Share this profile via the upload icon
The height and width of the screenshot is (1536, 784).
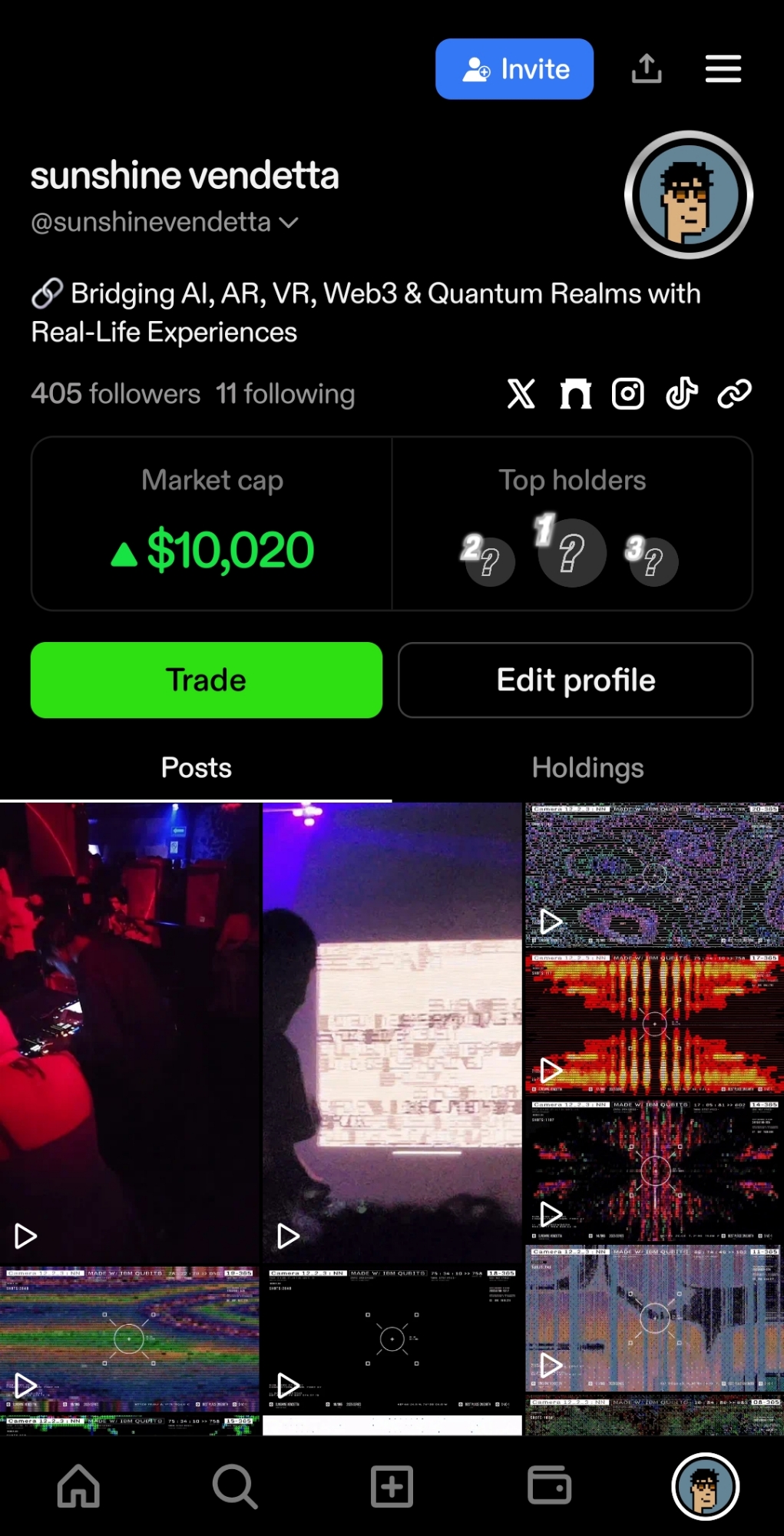coord(647,69)
